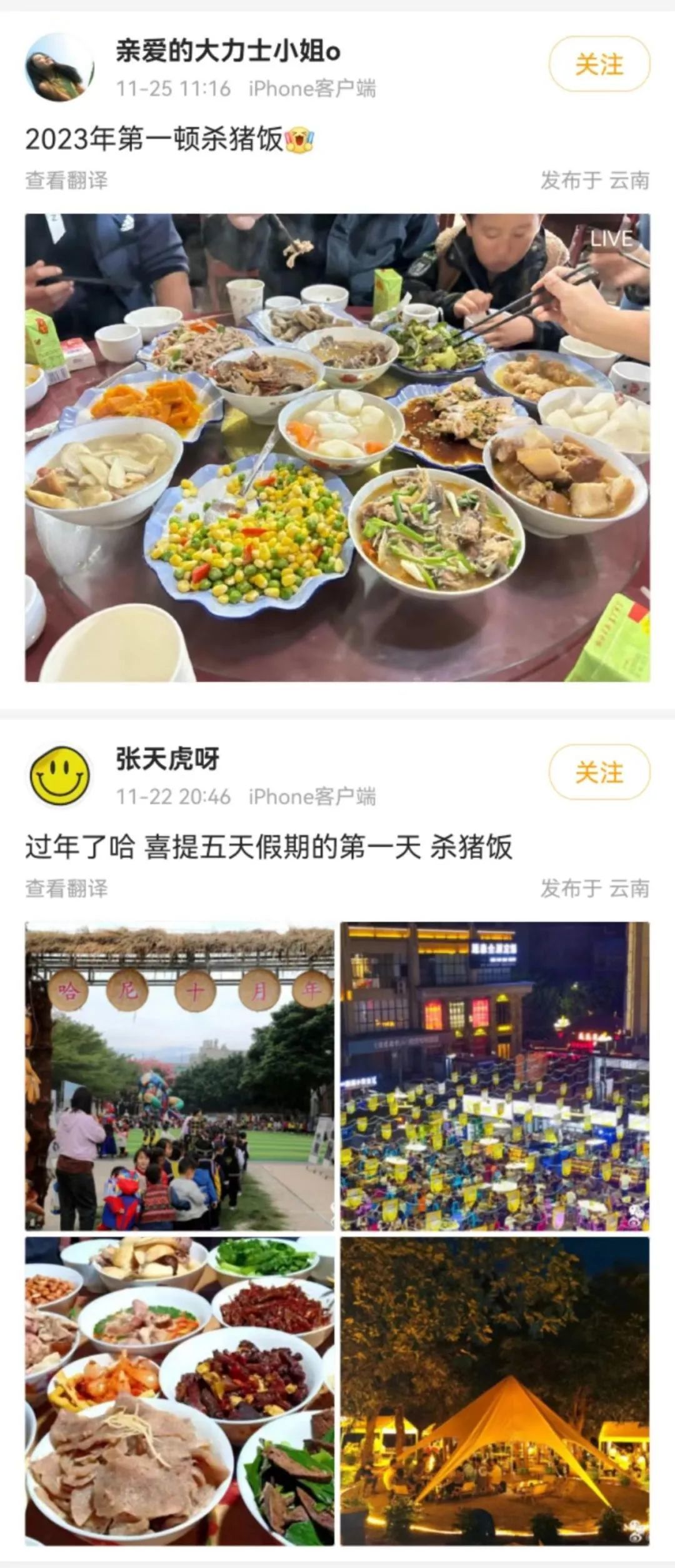Tap 查看翻译 under the 2023年第一顿杀猪饭 post
The image size is (675, 1568).
[x=66, y=181]
